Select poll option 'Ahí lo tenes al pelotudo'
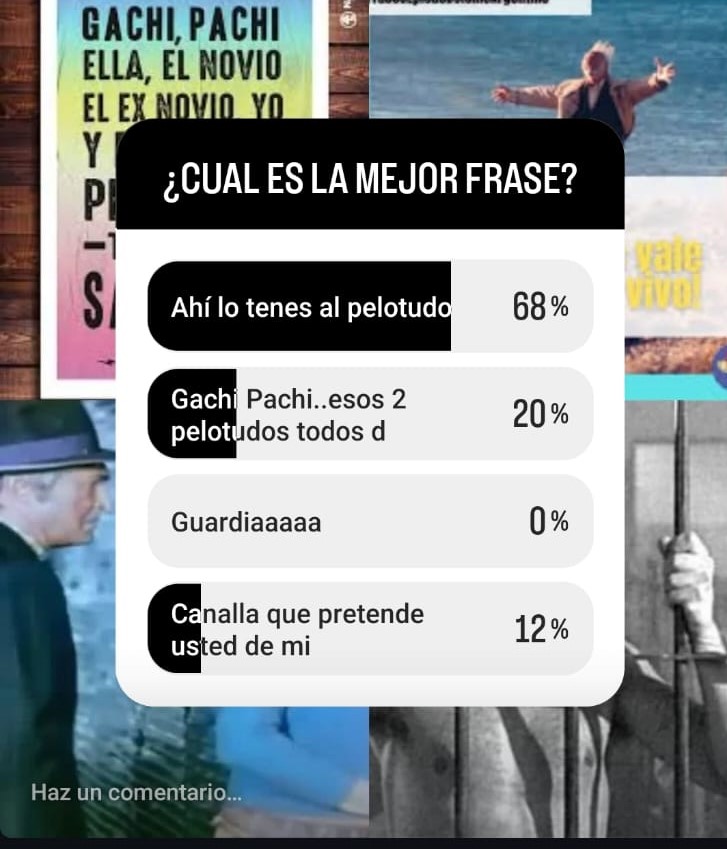 pos(370,307)
